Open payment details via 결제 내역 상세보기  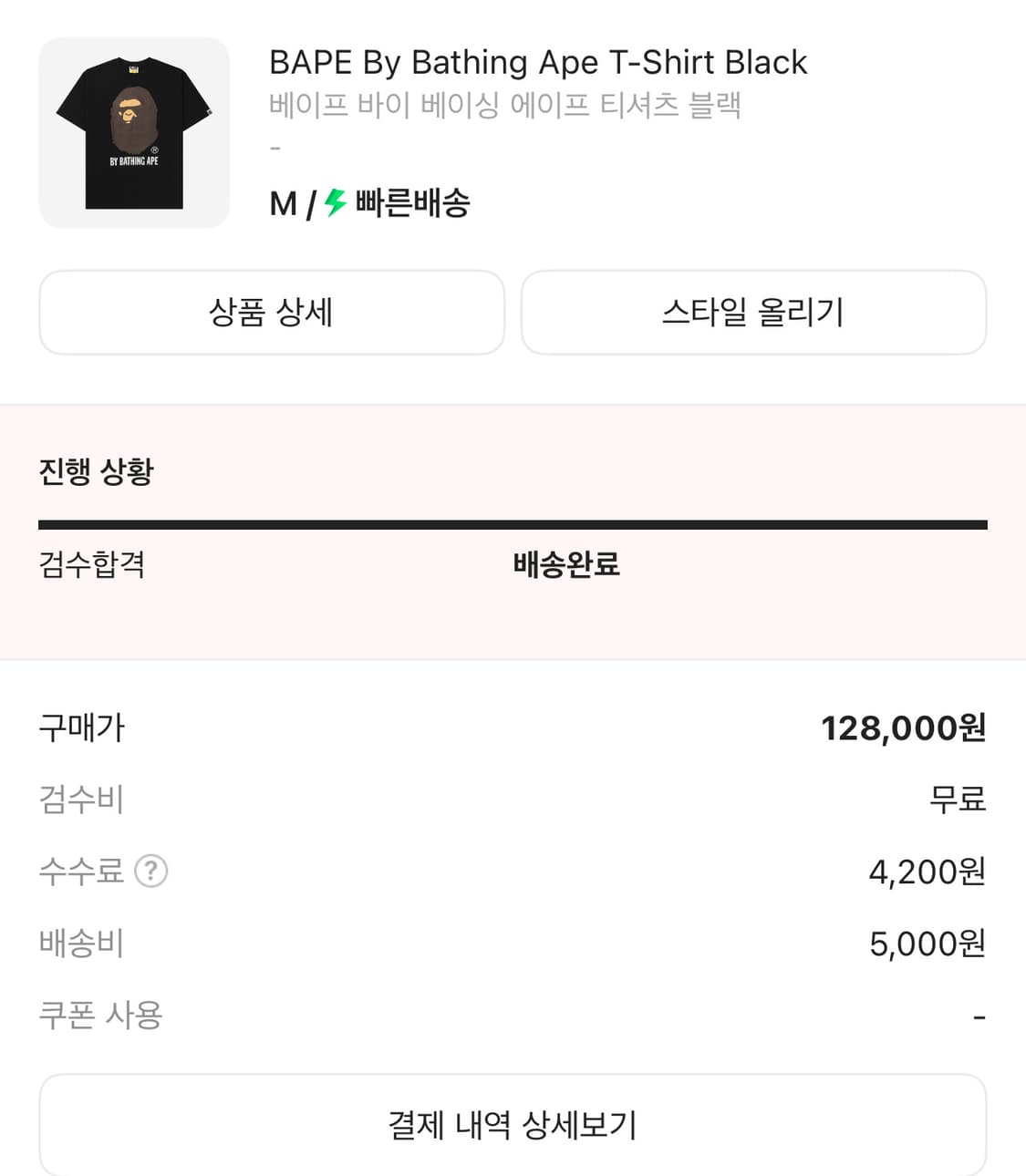[513, 1125]
